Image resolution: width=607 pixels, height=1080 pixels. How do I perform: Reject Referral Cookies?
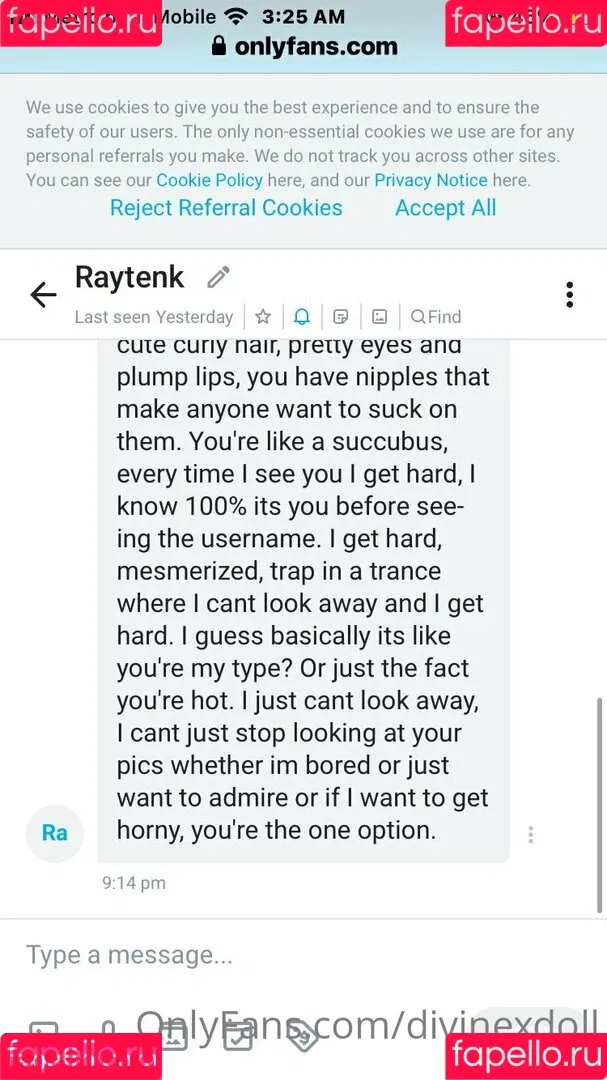tap(226, 208)
